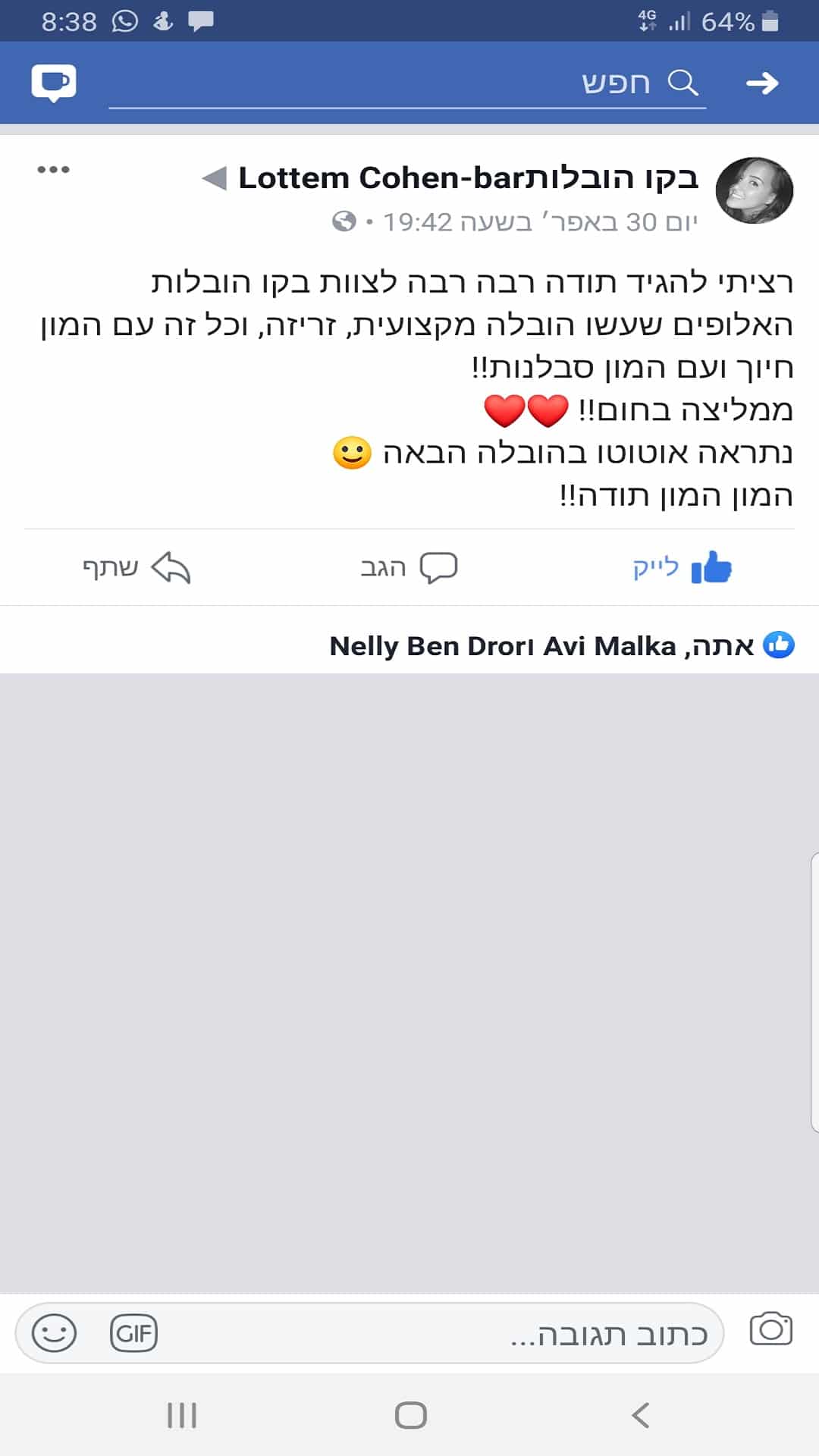Open Lottem Cohen-bar's profile picture
Screen dimensions: 819x1456
[x=754, y=191]
